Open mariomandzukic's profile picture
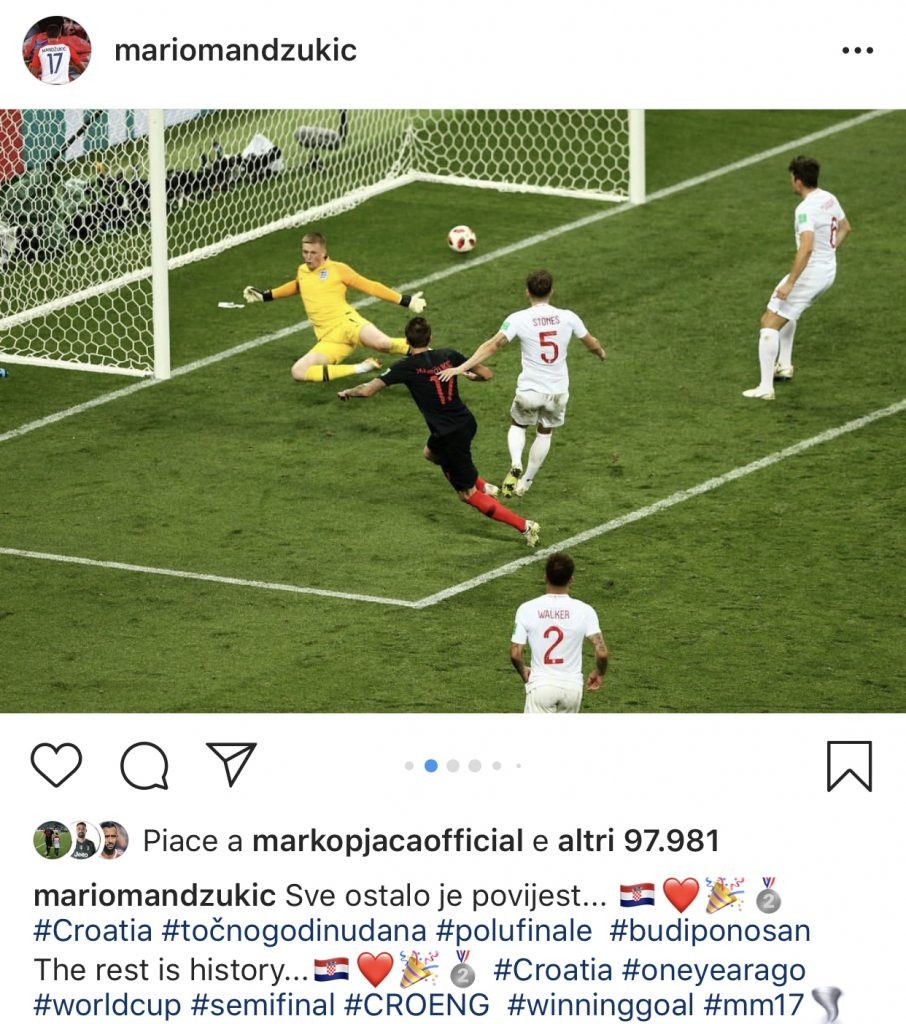This screenshot has height=1024, width=906. tap(57, 50)
